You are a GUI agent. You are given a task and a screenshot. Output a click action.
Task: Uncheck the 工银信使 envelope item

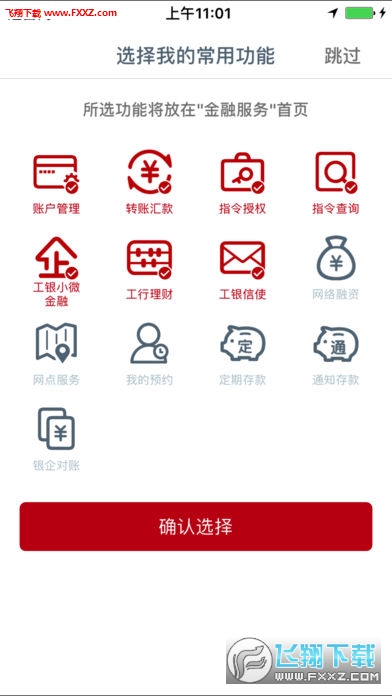242,269
